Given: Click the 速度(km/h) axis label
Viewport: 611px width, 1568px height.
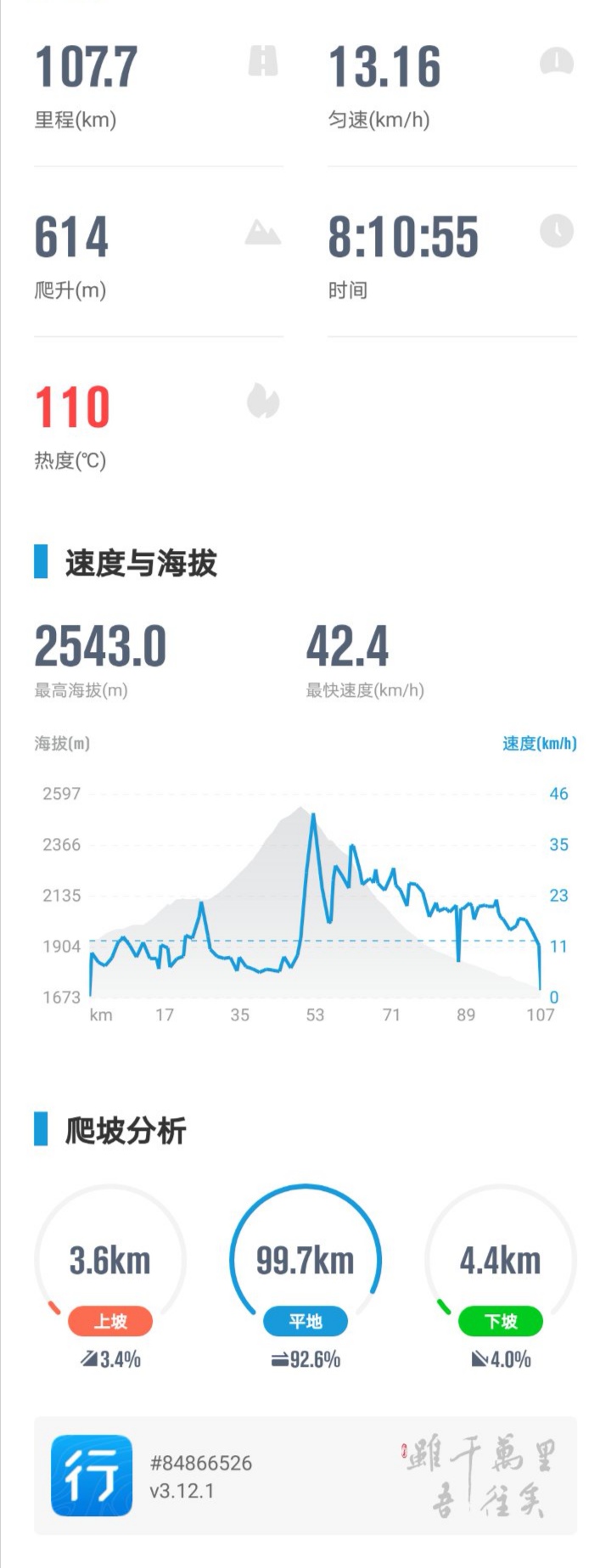Looking at the screenshot, I should point(538,745).
